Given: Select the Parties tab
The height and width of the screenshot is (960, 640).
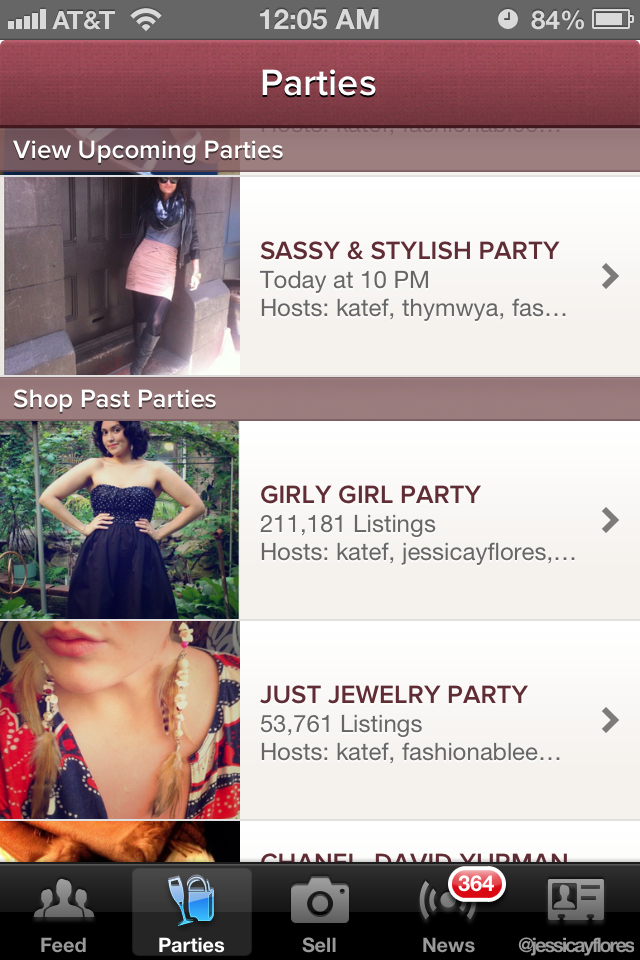Looking at the screenshot, I should click(191, 914).
